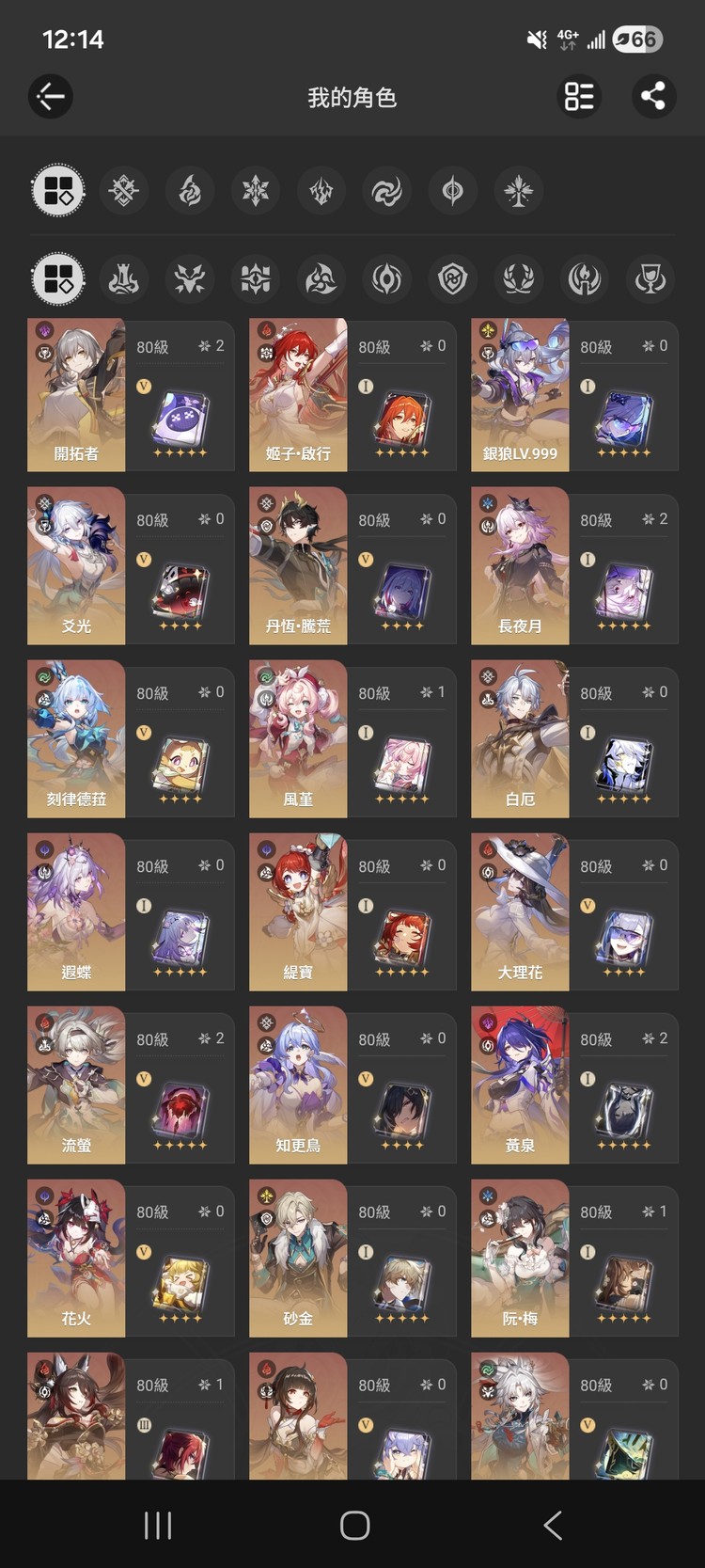Select the 刻律德菈 character card
Image resolution: width=705 pixels, height=1568 pixels.
point(131,740)
